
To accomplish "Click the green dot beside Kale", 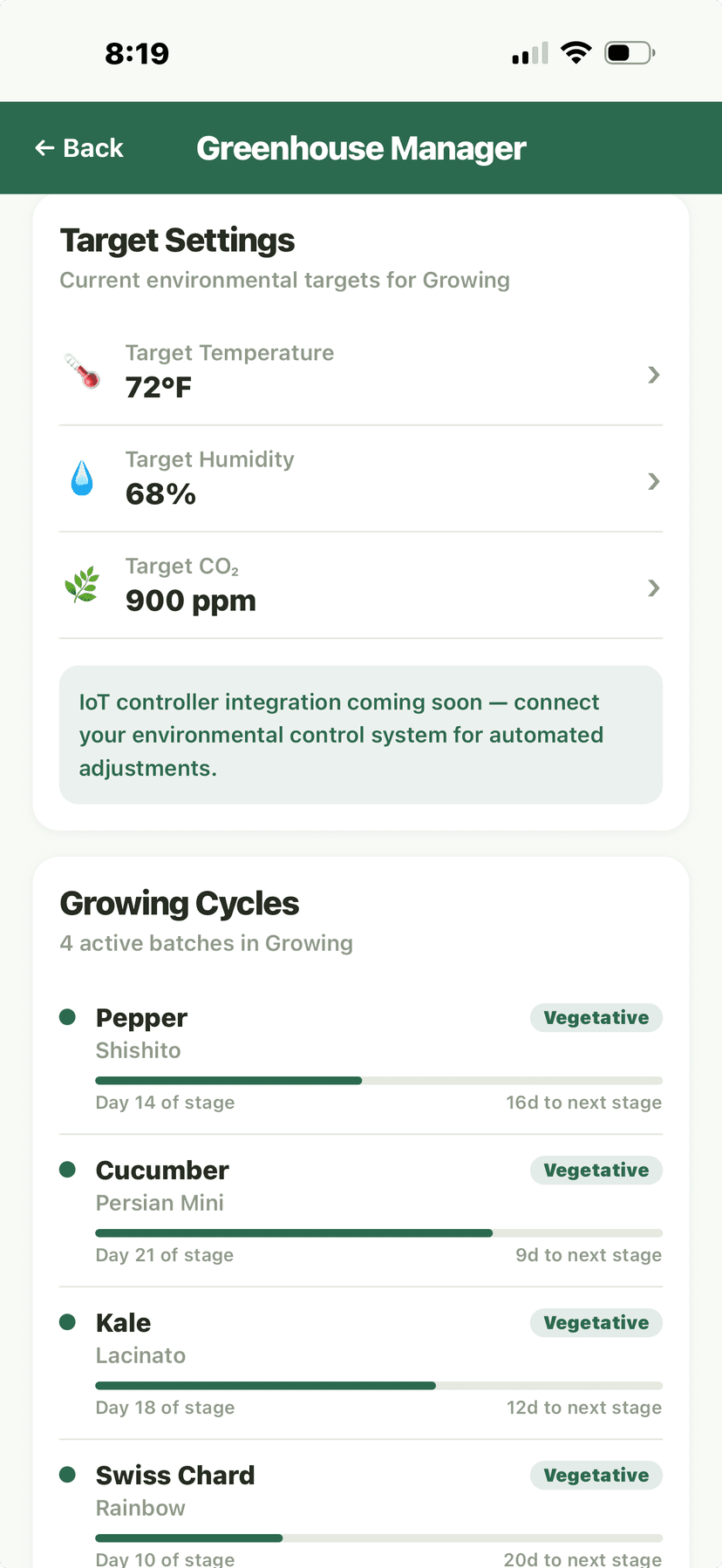I will [67, 1322].
